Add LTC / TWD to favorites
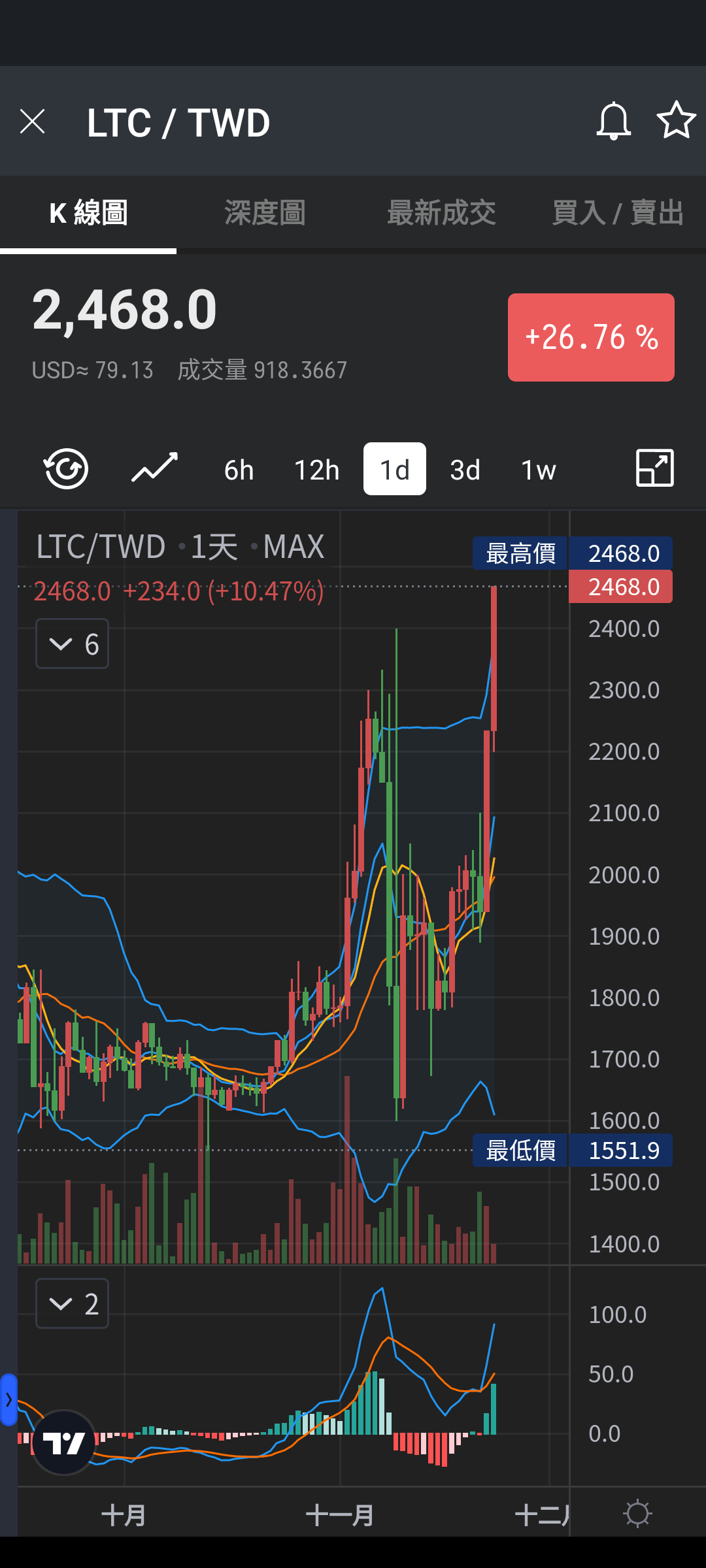 point(676,120)
